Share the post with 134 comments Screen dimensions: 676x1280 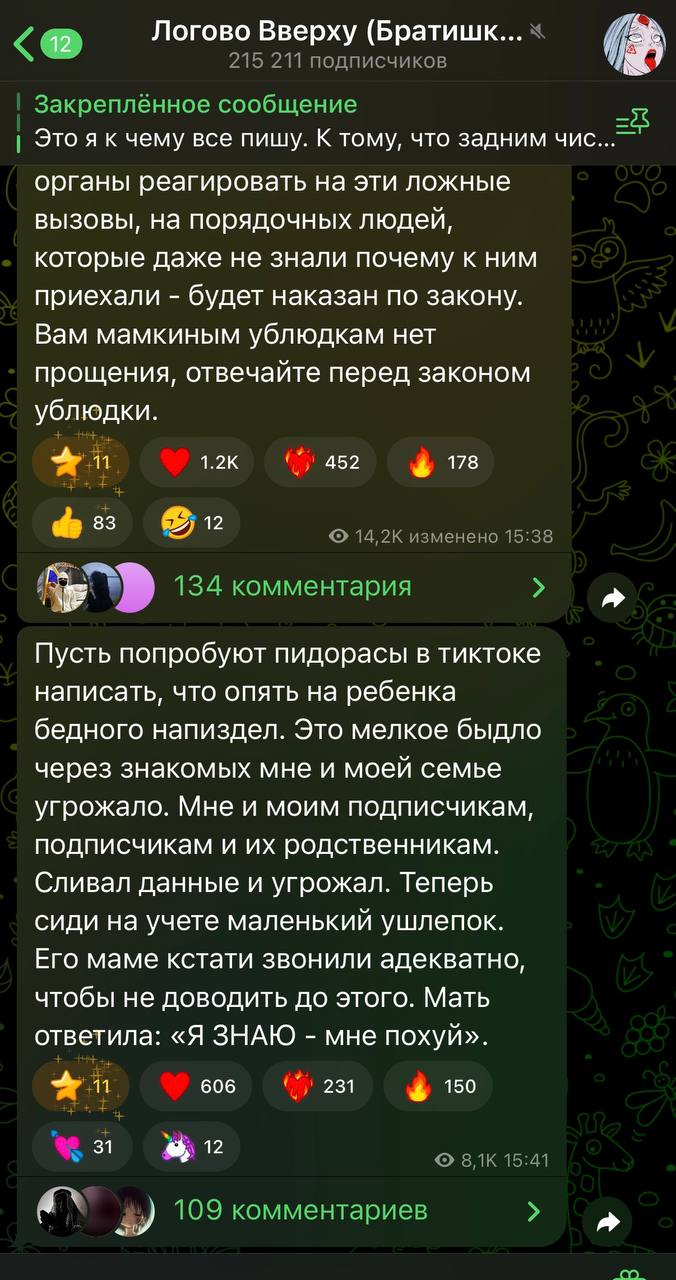tap(612, 598)
